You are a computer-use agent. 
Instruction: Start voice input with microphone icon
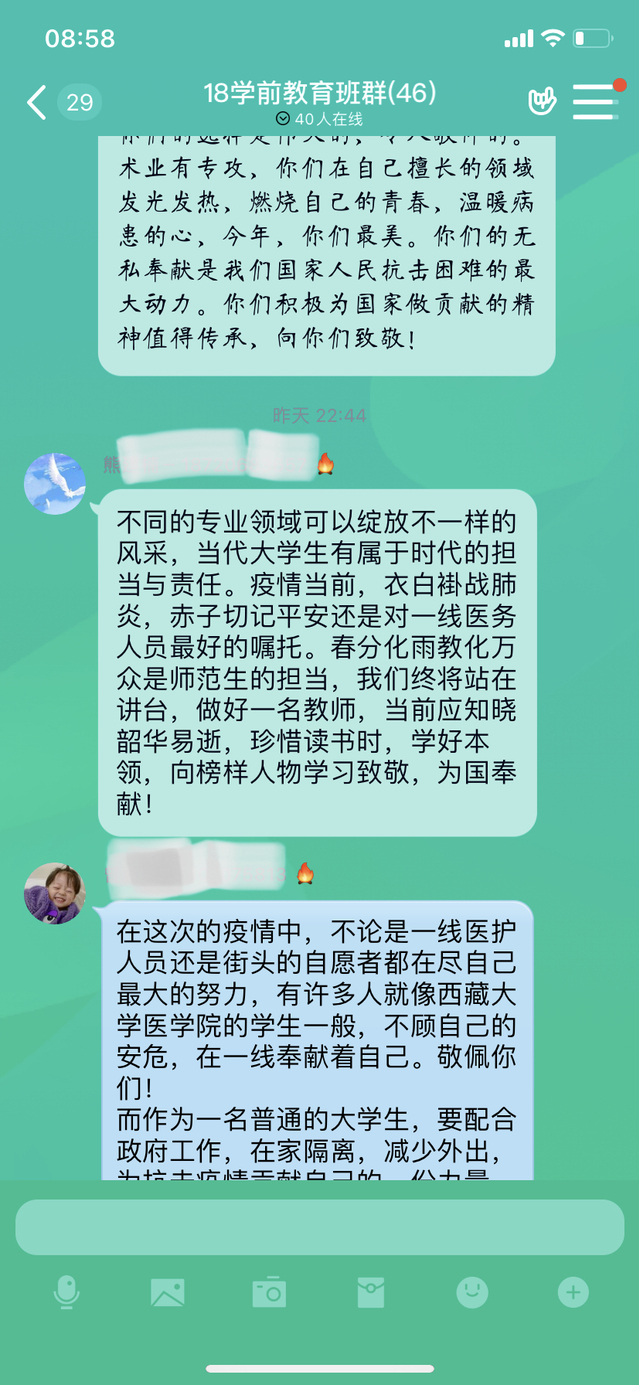(66, 1292)
